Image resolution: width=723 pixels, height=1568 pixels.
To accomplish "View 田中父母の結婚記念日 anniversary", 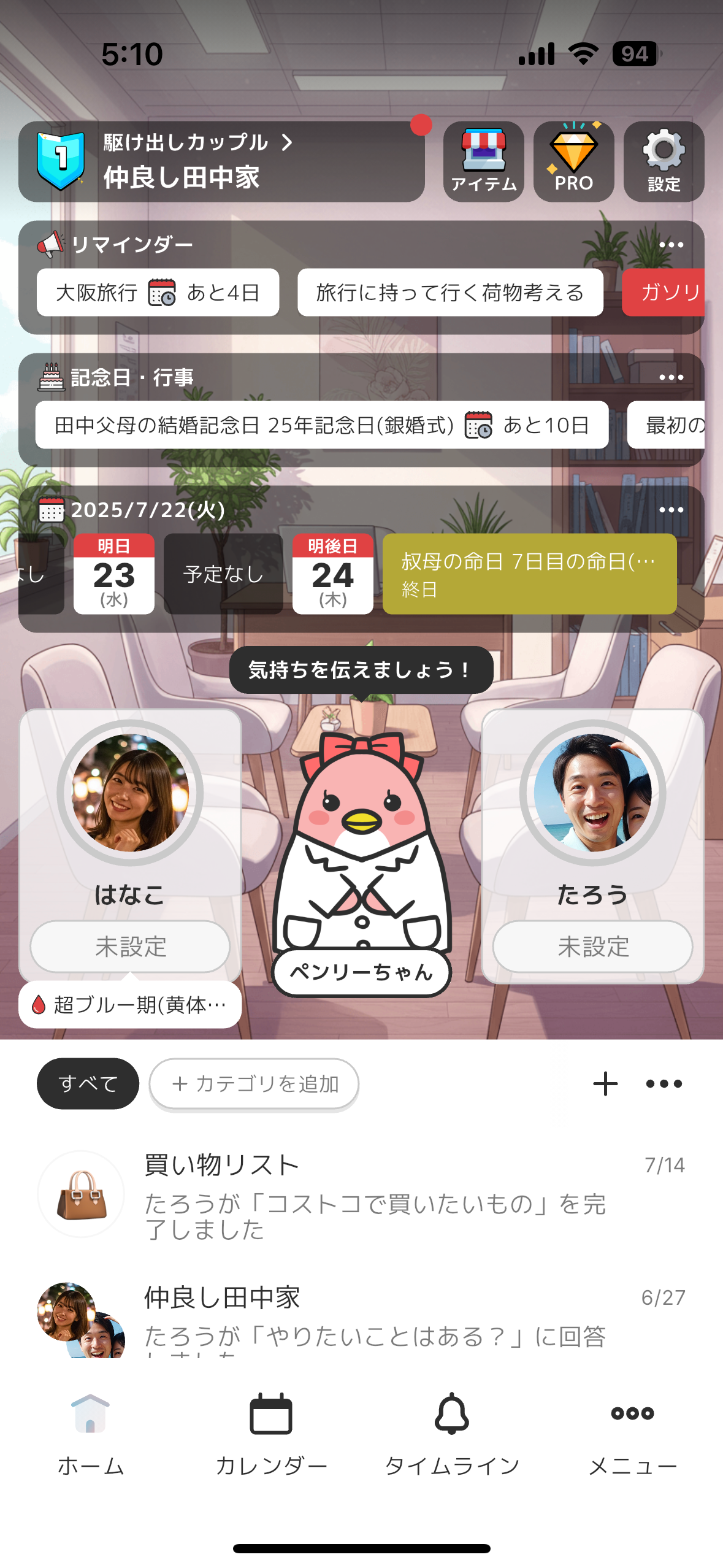I will pos(321,425).
